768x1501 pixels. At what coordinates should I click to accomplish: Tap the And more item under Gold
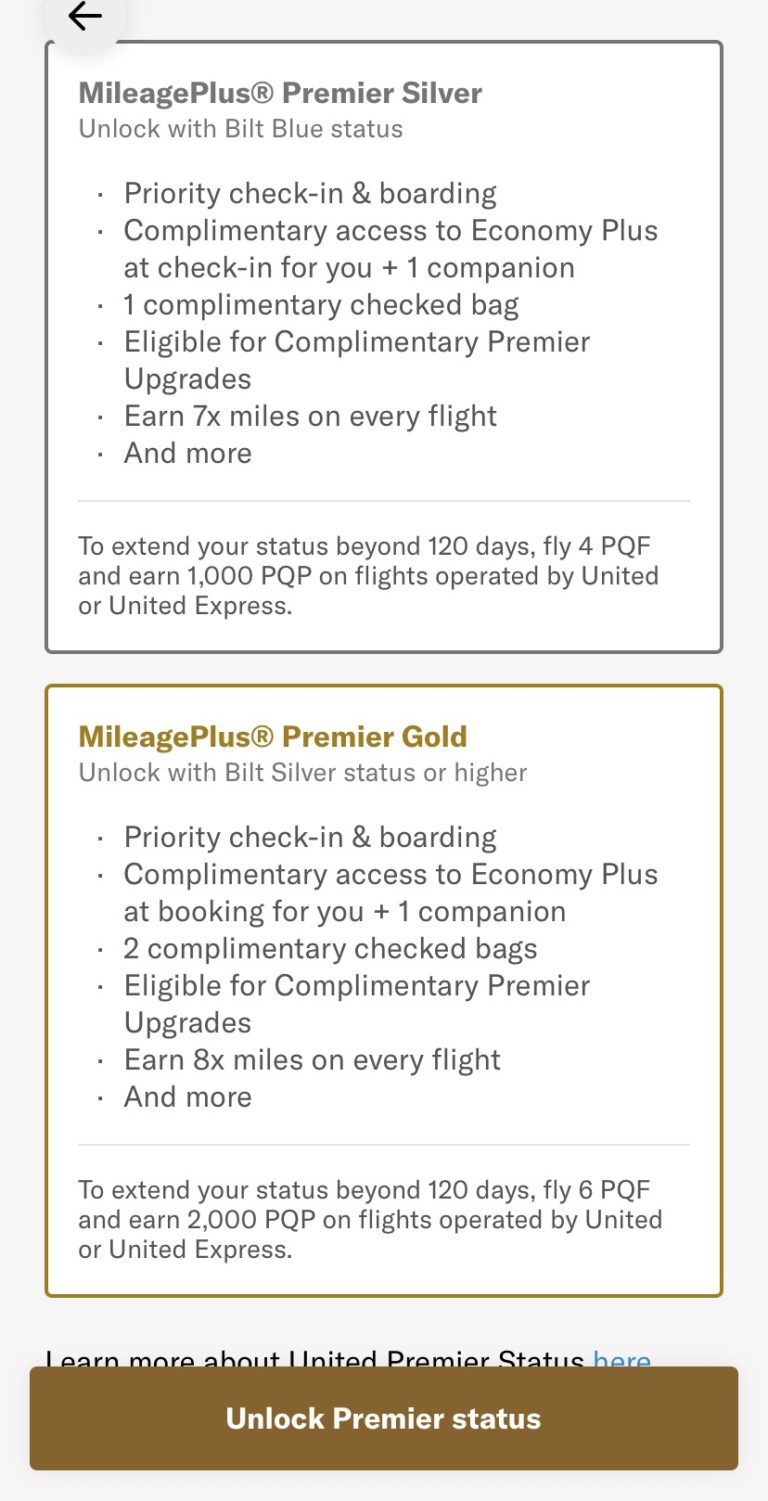(x=187, y=1096)
